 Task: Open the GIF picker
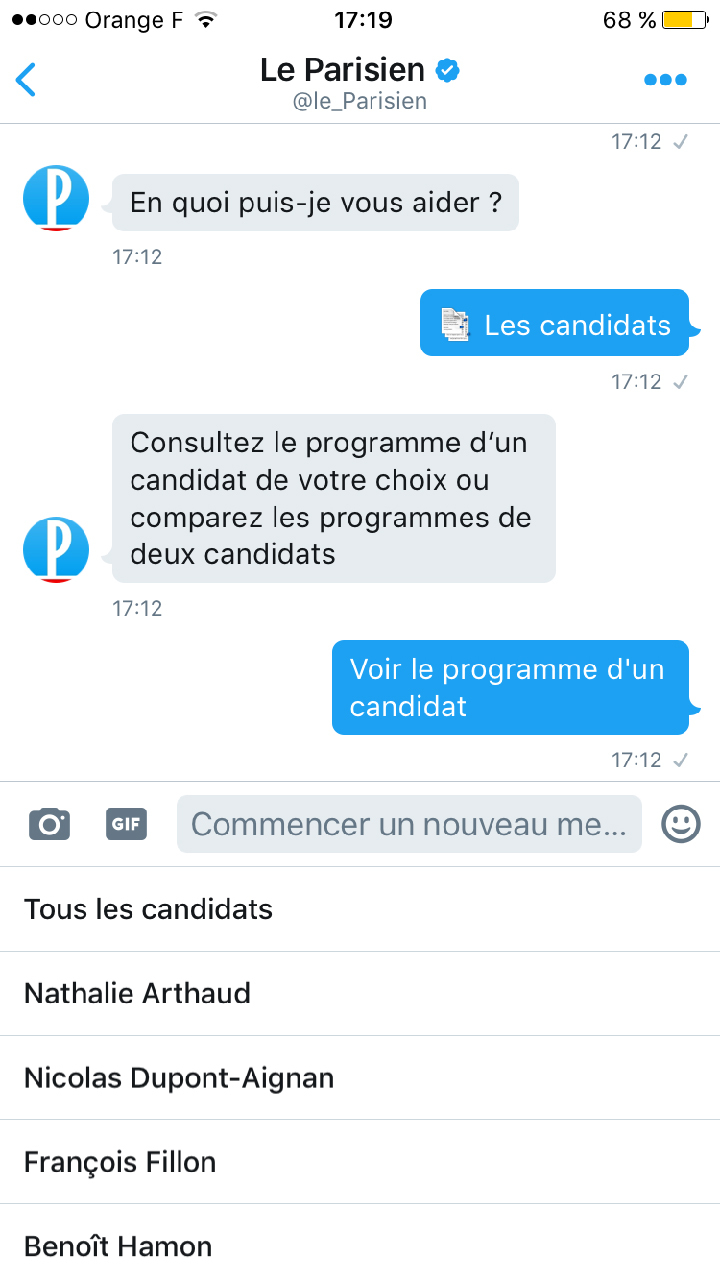click(x=126, y=824)
